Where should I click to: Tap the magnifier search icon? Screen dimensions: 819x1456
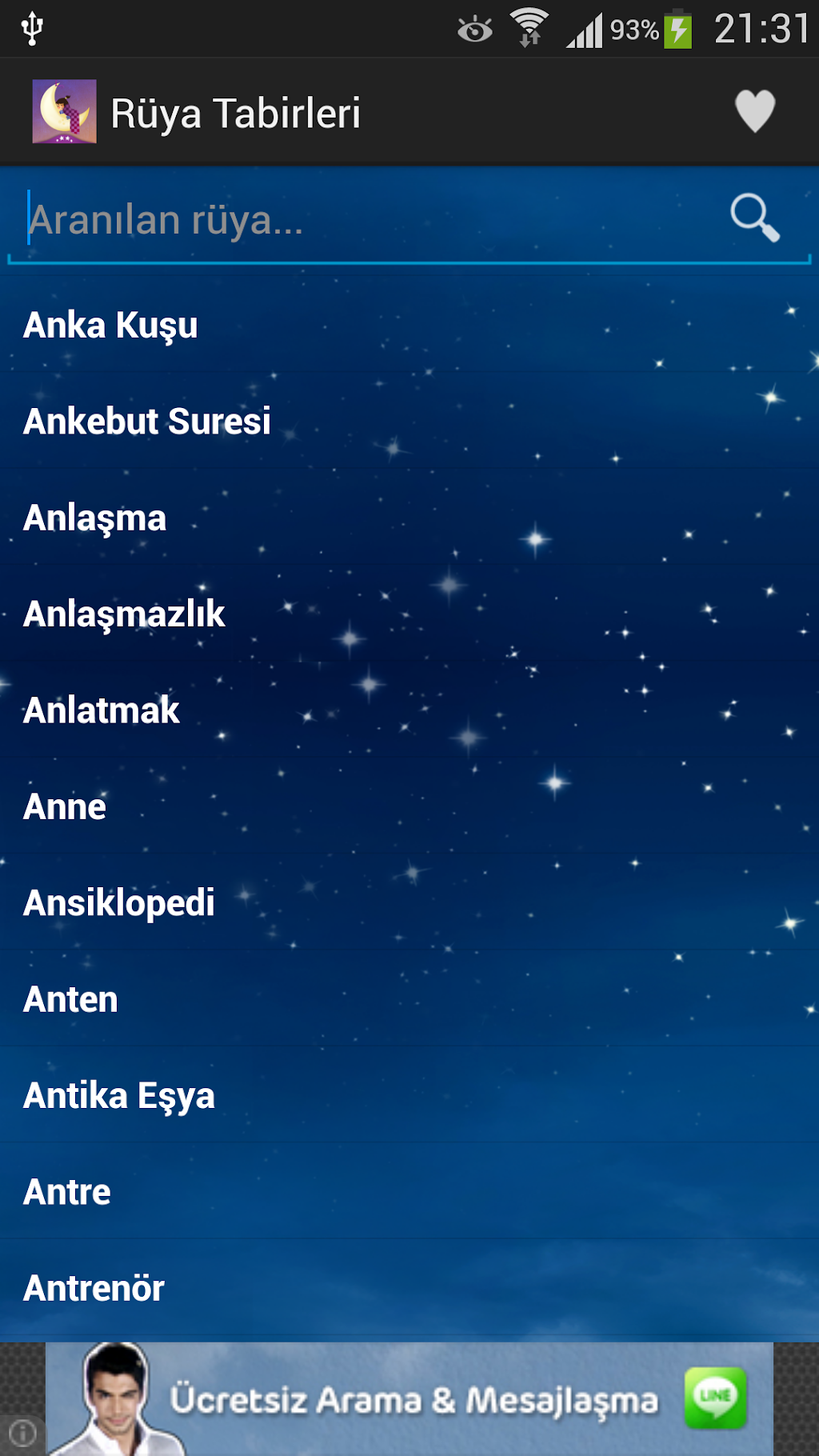pos(754,218)
